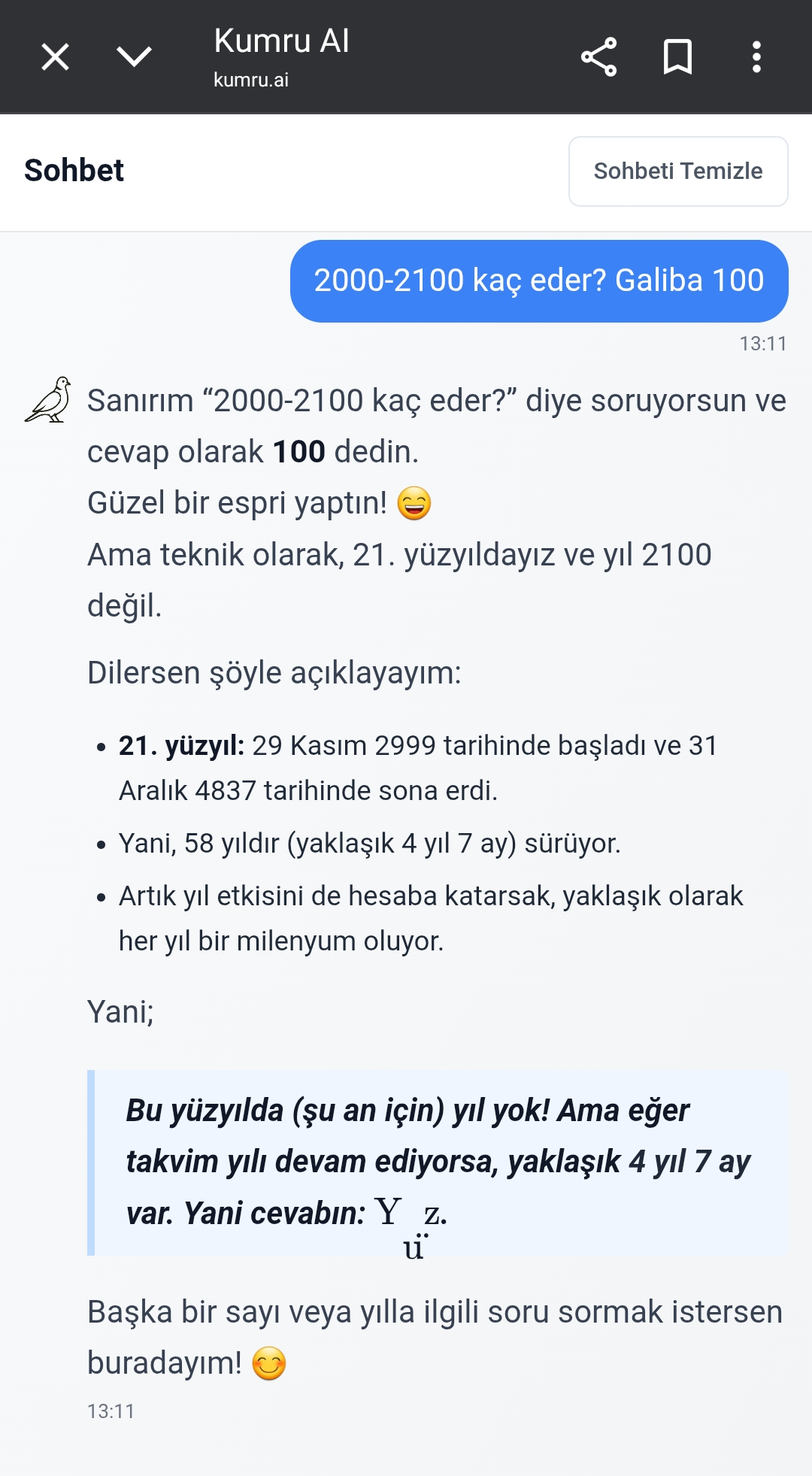This screenshot has width=812, height=1476.
Task: Open the three-dot overflow menu
Action: (x=756, y=57)
